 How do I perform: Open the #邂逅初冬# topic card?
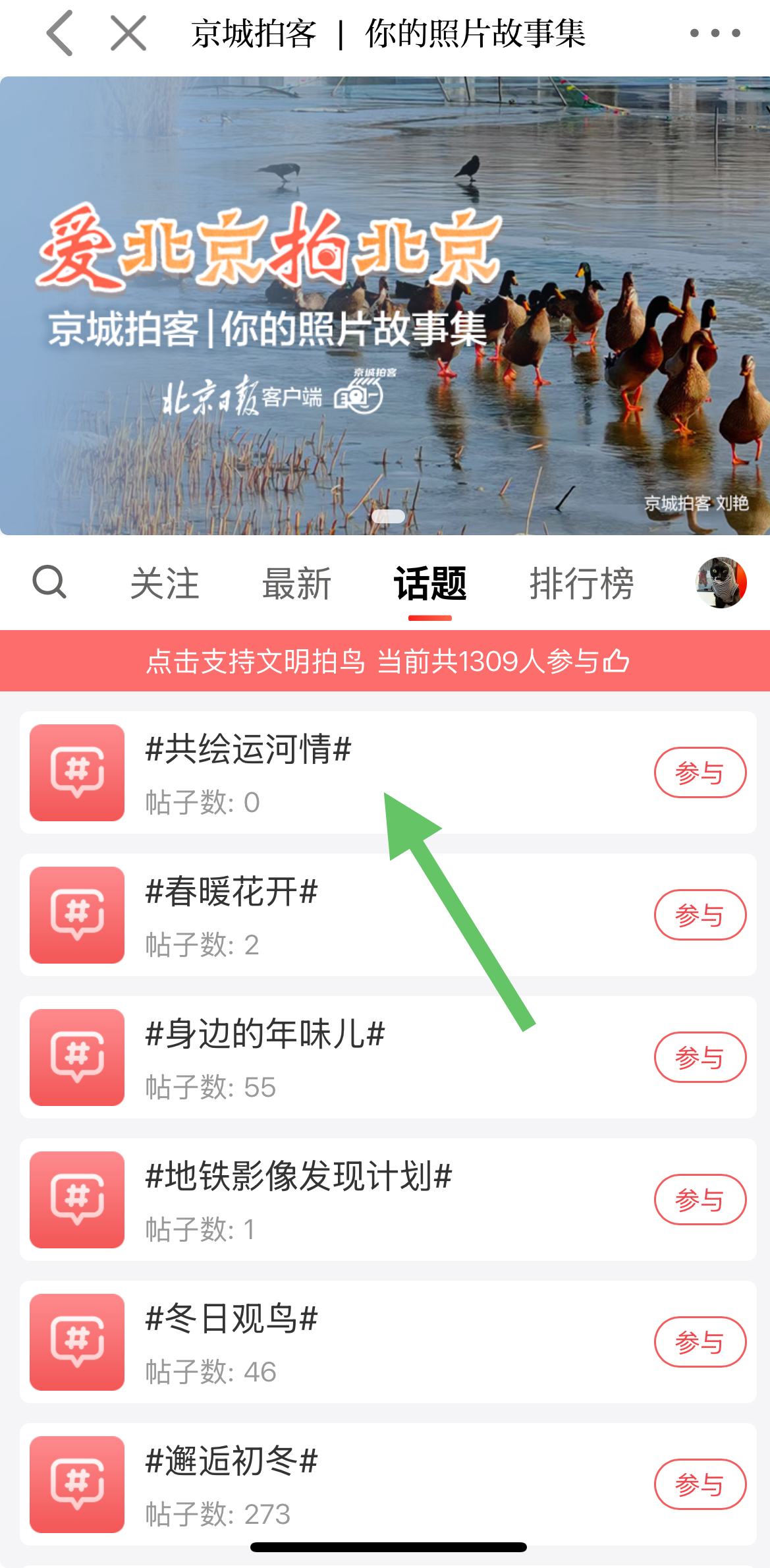point(329,1484)
